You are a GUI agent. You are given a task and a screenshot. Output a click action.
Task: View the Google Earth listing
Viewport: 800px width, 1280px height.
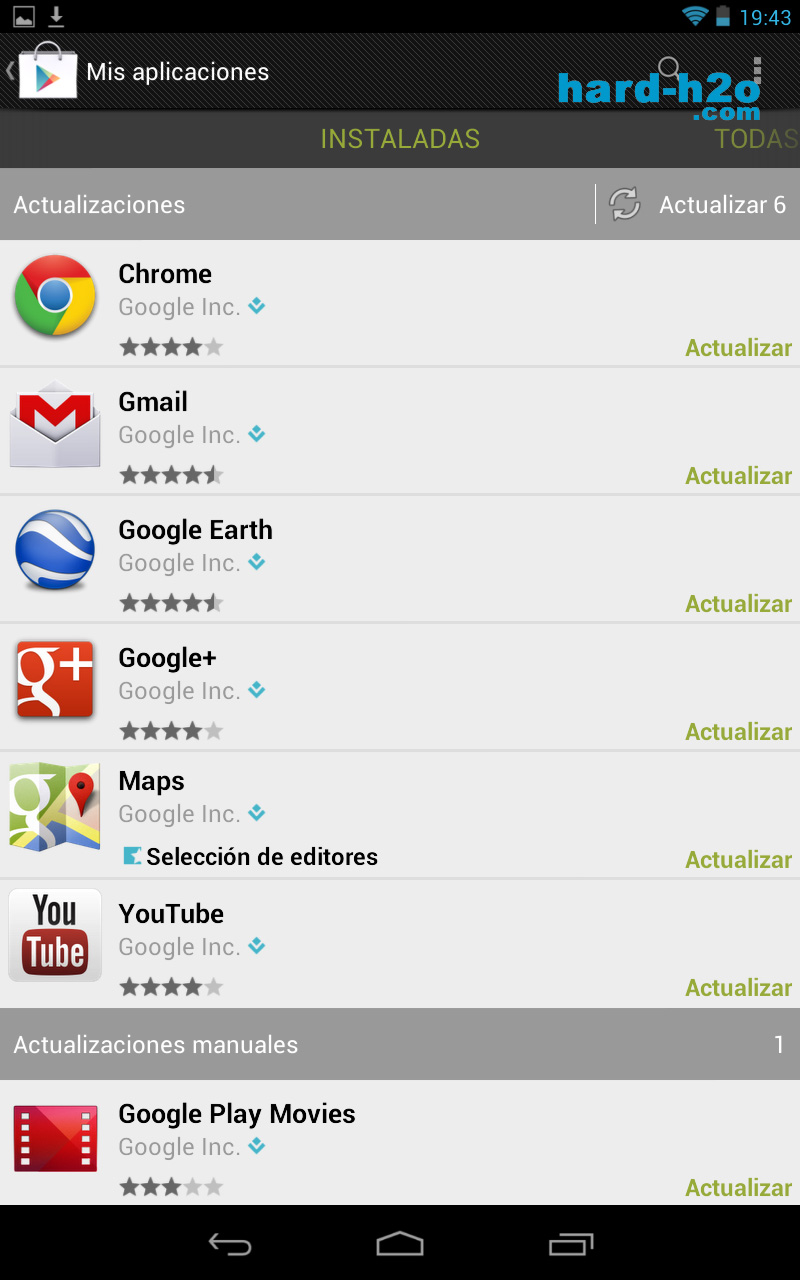click(x=400, y=559)
